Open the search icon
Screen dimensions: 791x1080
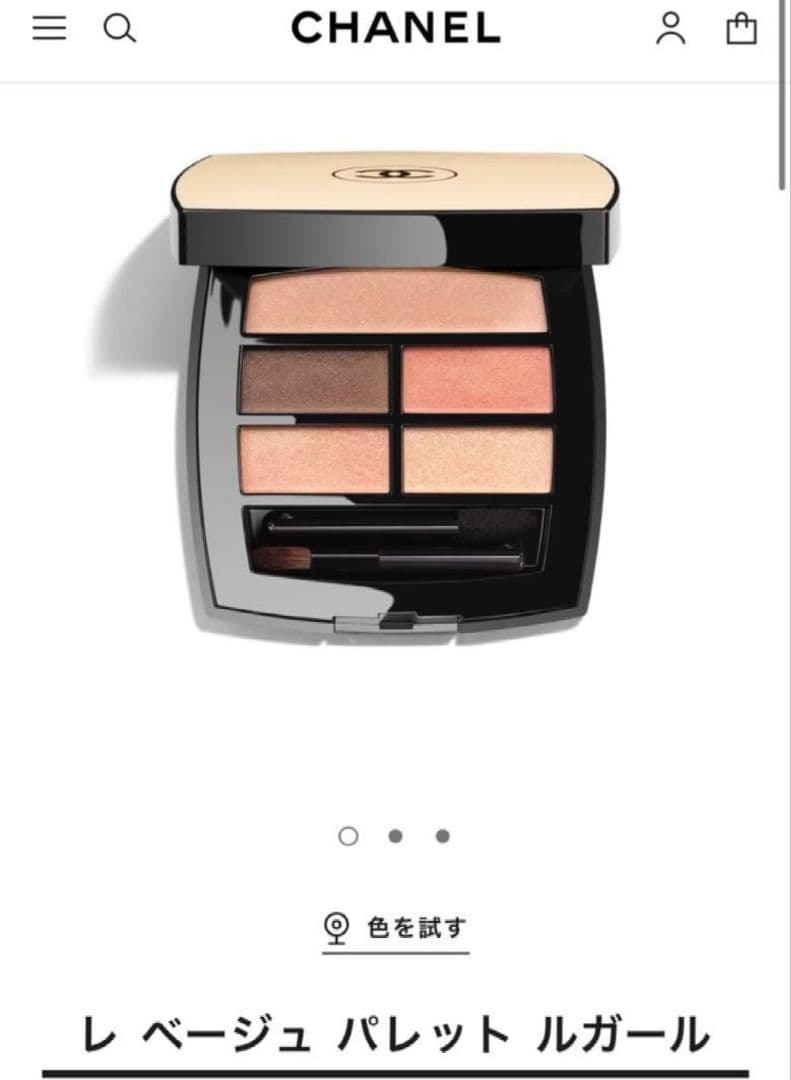(x=119, y=29)
